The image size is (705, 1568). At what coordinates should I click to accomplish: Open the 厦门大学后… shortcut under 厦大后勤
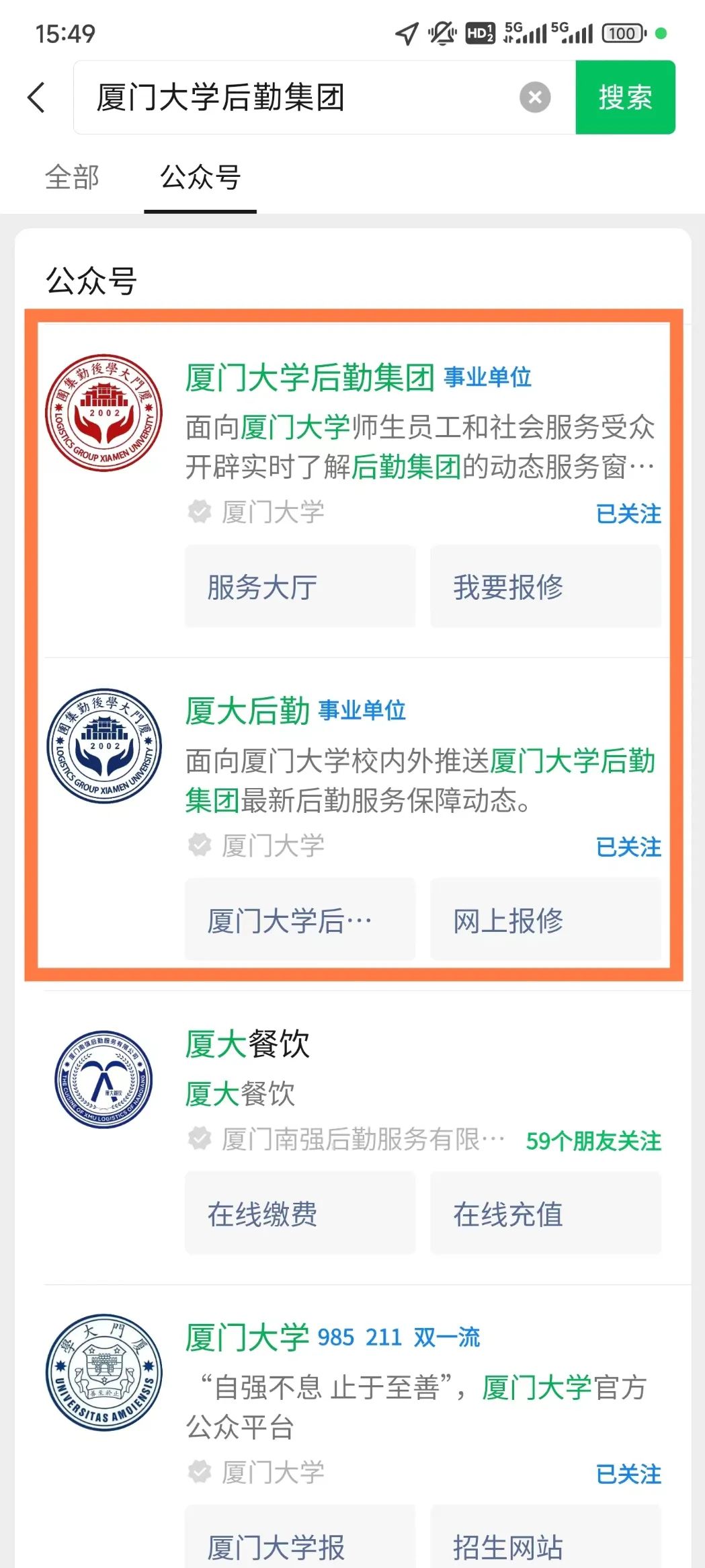[300, 920]
